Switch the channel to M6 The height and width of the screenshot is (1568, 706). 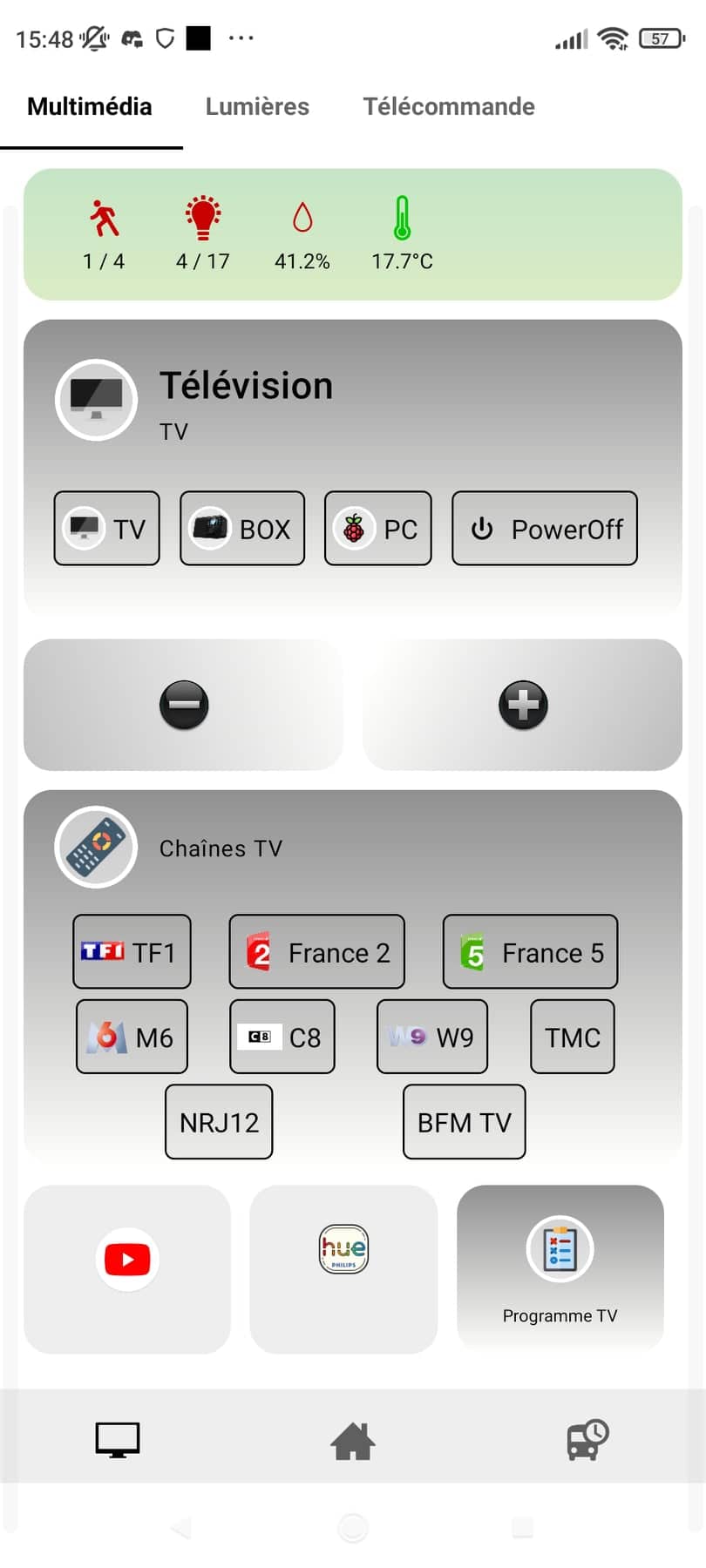click(x=132, y=1037)
